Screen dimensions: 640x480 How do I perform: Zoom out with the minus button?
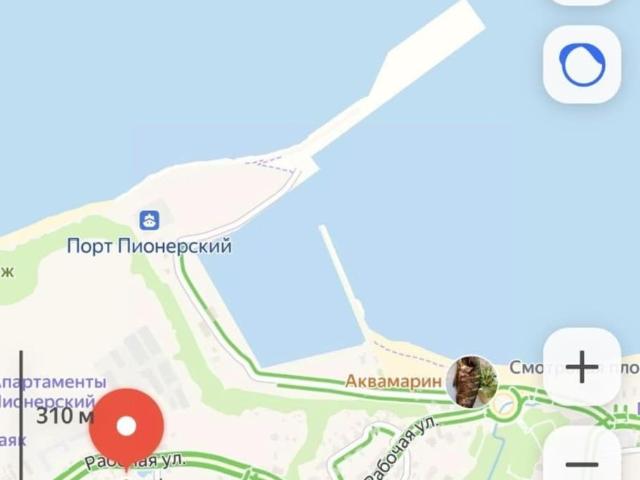[582, 460]
